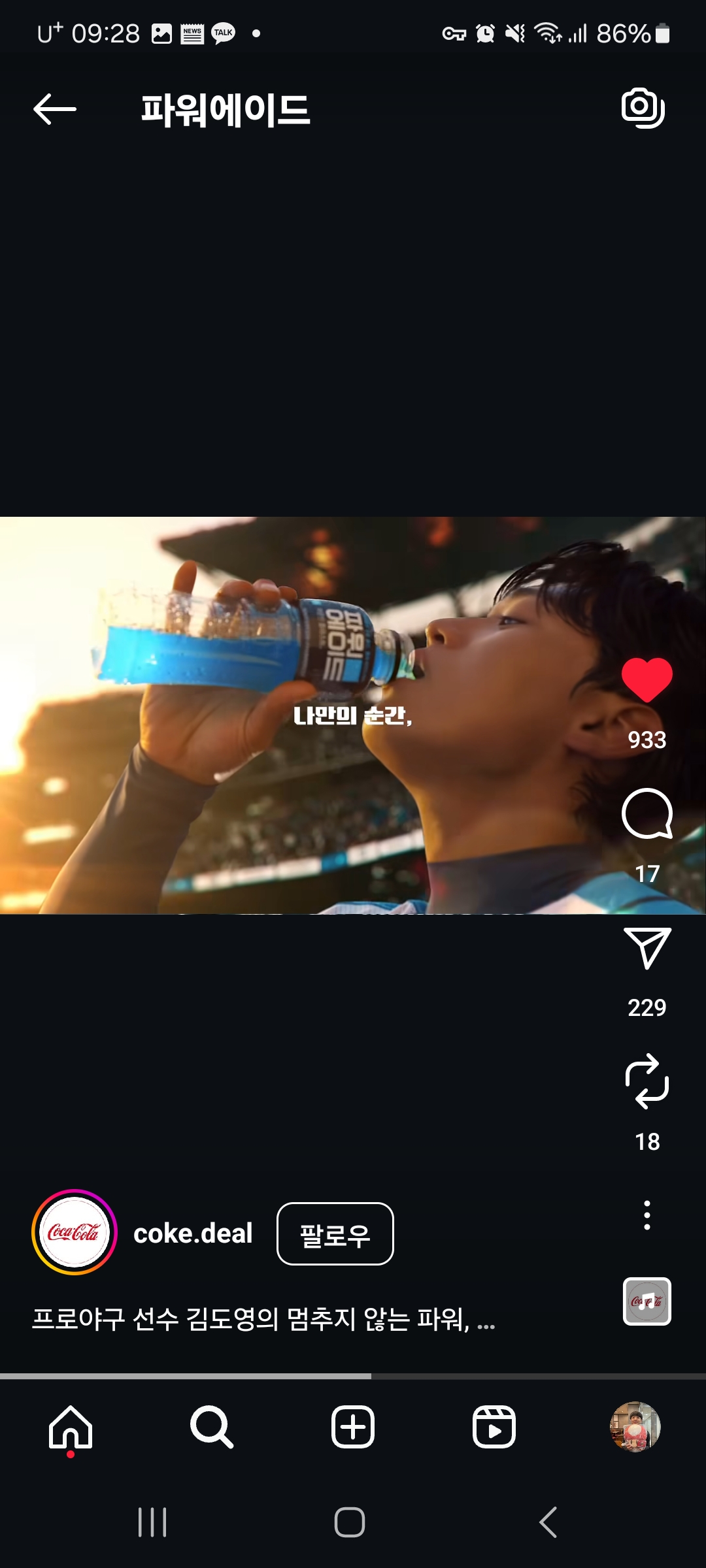Open the coke.deal profile picture
This screenshot has height=1568, width=706.
pos(75,1233)
